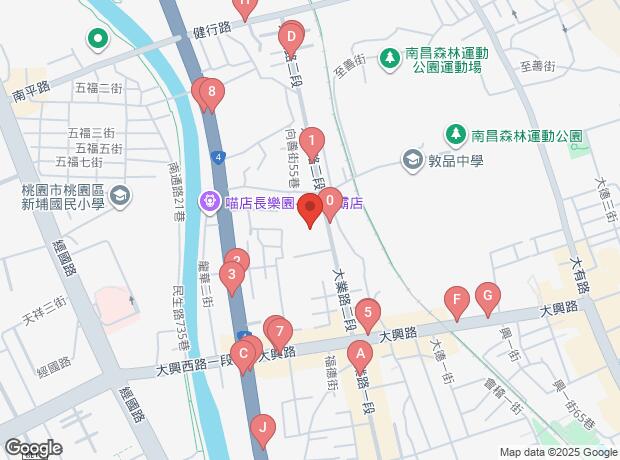Open marker J at the bottom
This screenshot has width=620, height=460.
click(x=262, y=428)
